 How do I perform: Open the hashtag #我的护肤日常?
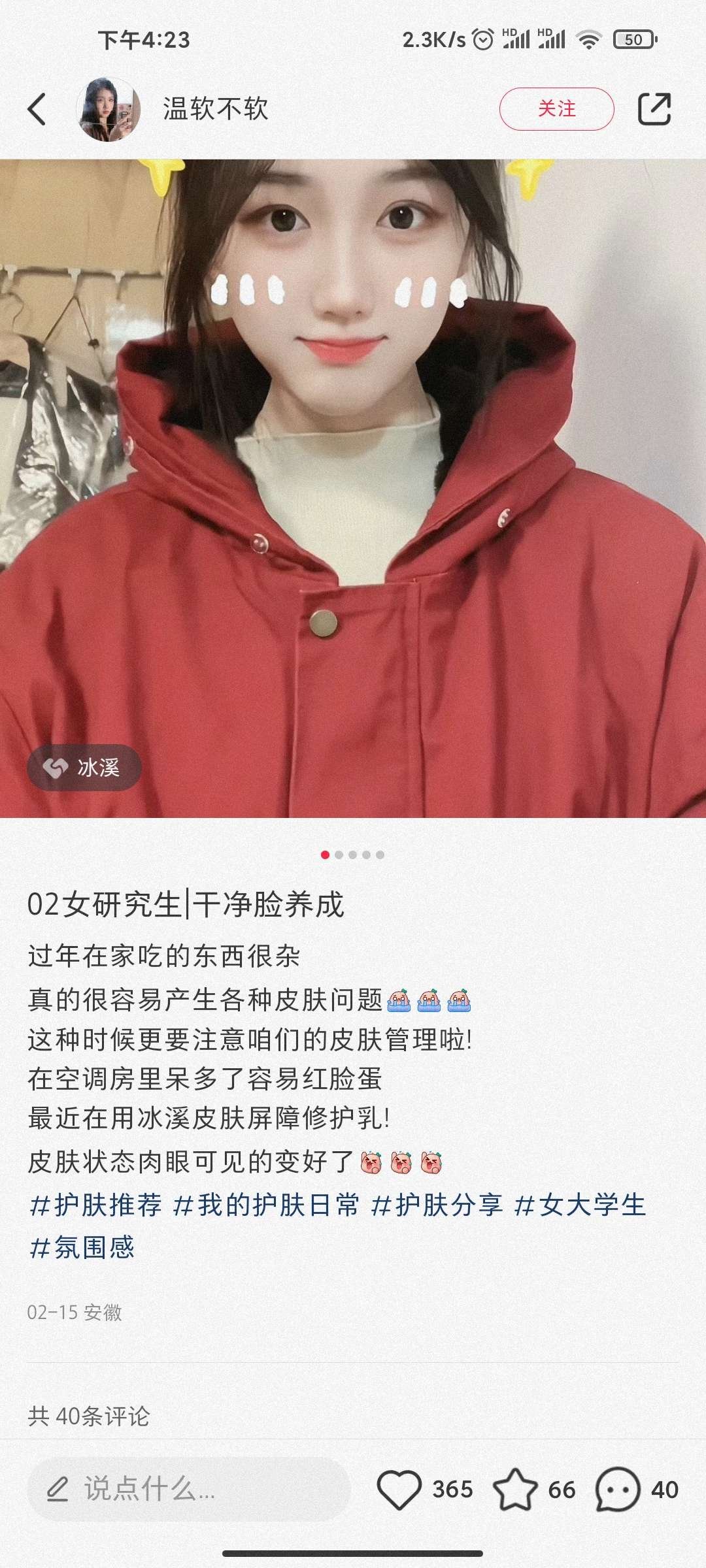click(266, 1205)
